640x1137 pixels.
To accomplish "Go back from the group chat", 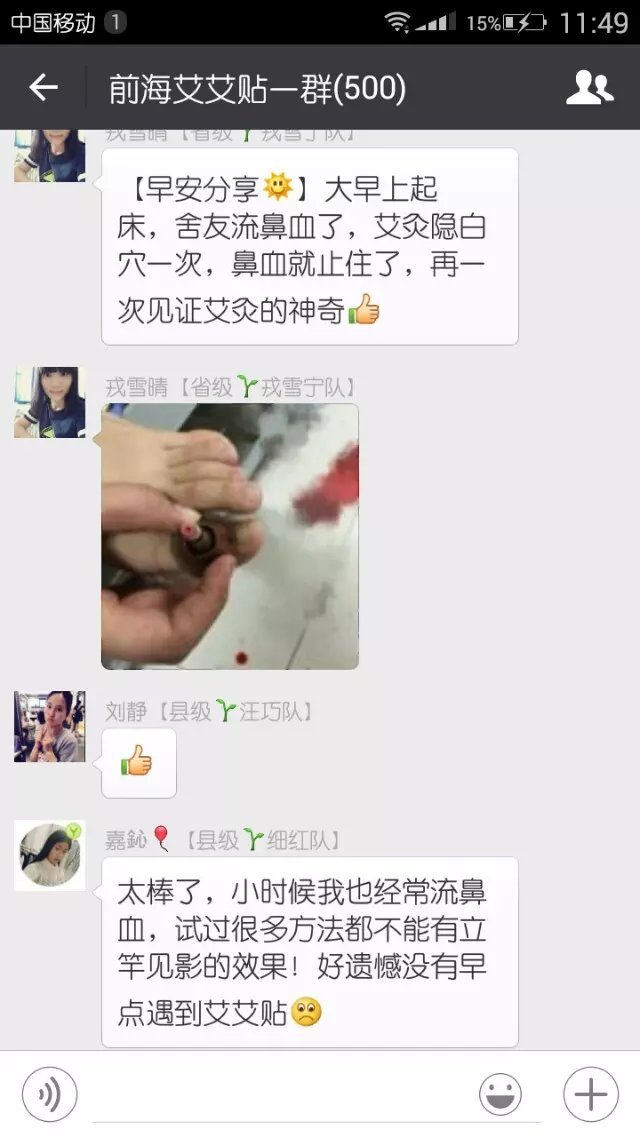I will point(43,88).
